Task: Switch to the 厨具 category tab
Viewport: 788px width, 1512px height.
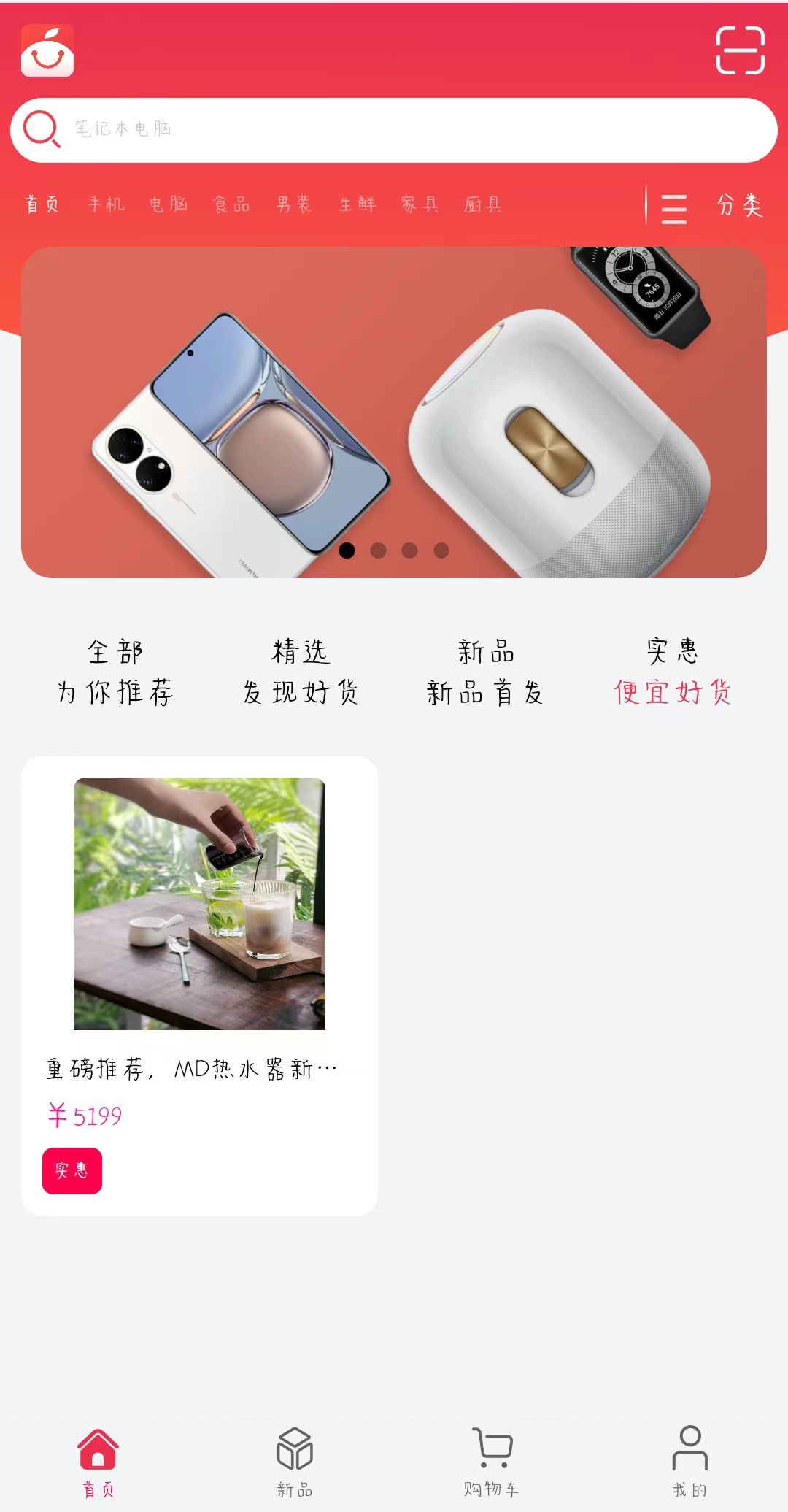Action: (483, 204)
